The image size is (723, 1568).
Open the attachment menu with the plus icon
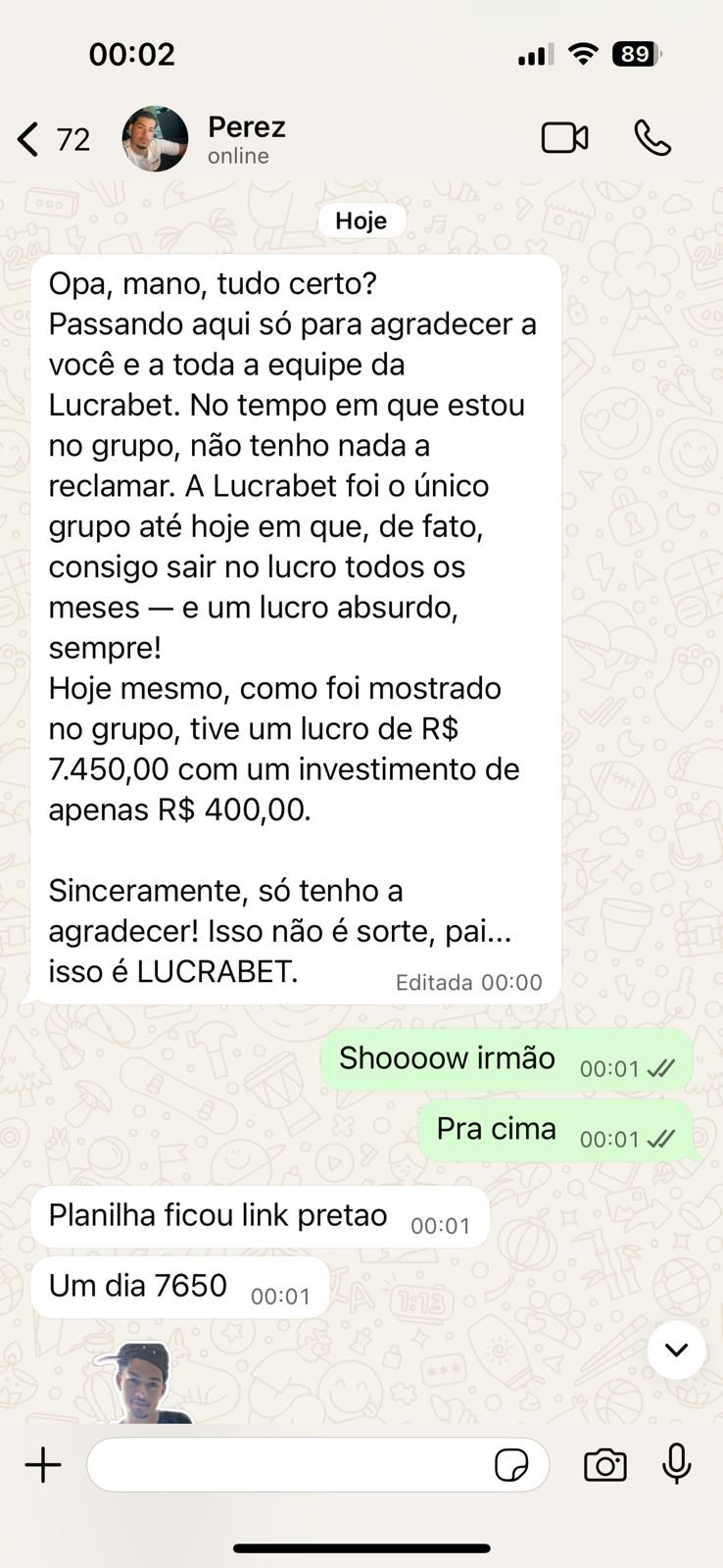[x=42, y=1464]
